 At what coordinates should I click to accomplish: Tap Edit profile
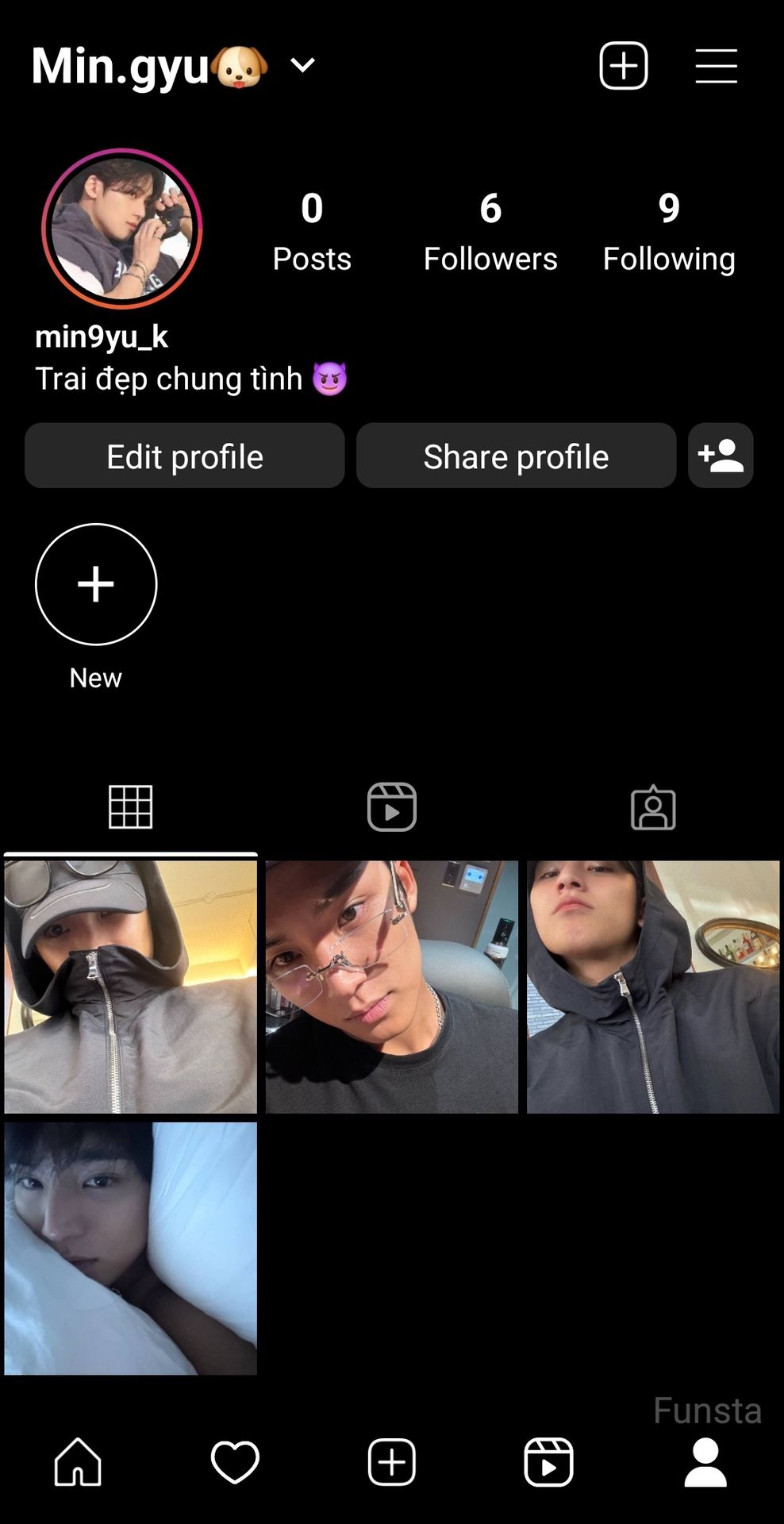(185, 456)
